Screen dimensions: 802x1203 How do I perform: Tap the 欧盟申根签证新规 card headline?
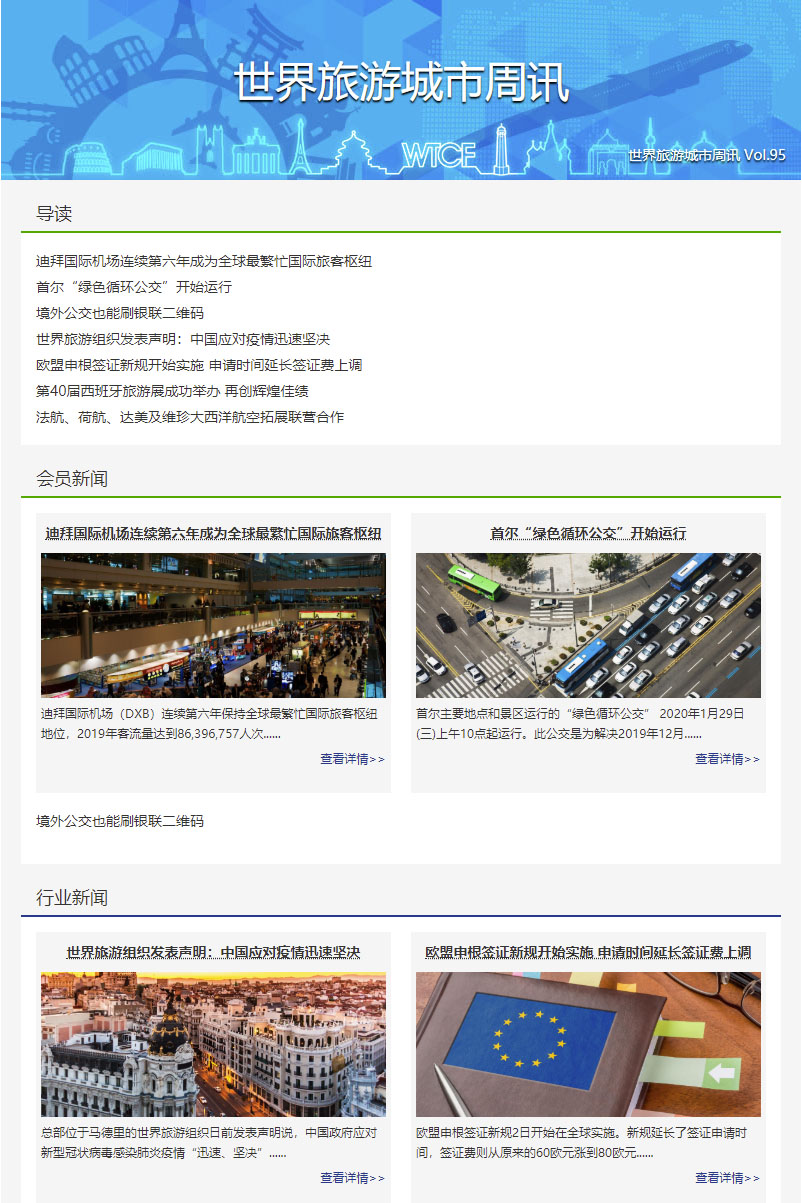588,952
